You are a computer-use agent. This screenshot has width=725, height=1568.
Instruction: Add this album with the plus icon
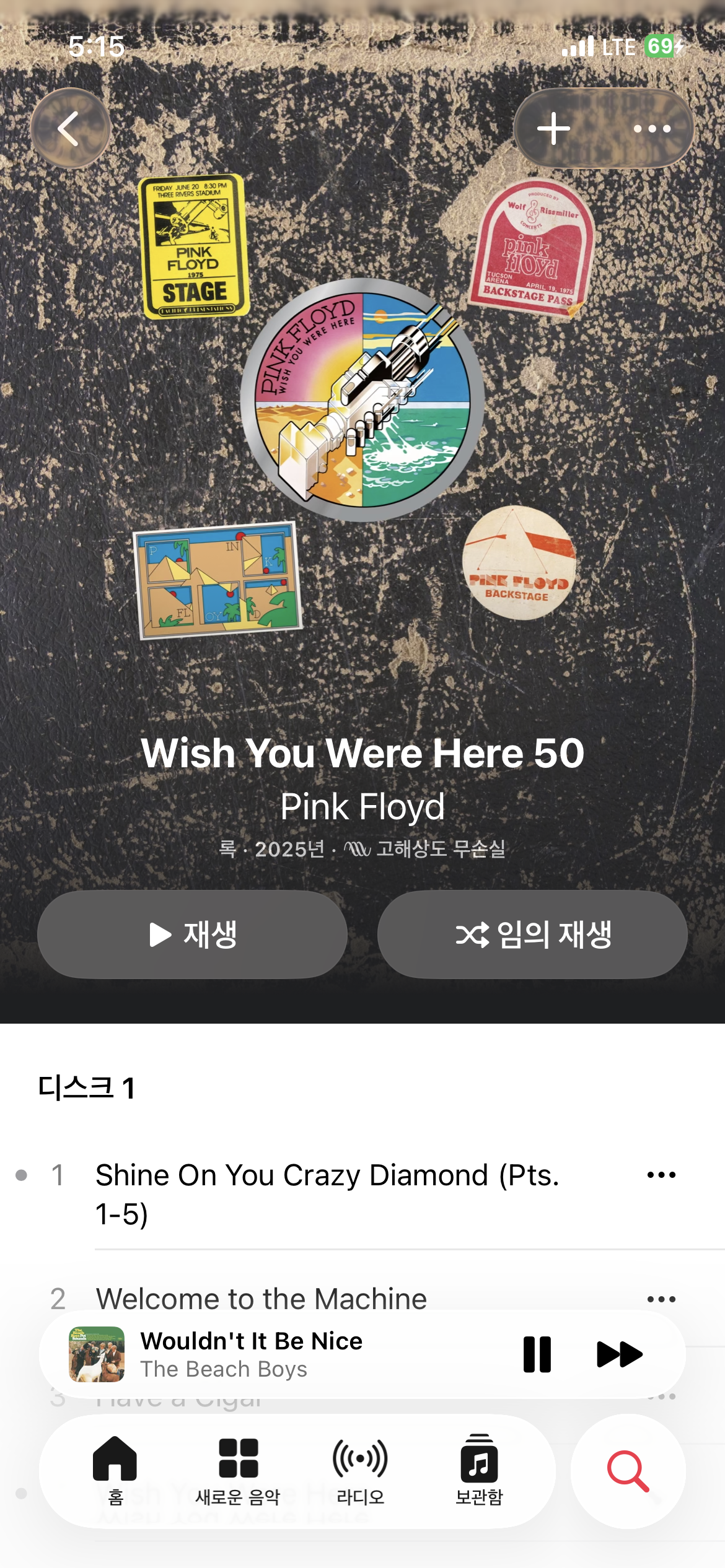tap(554, 129)
